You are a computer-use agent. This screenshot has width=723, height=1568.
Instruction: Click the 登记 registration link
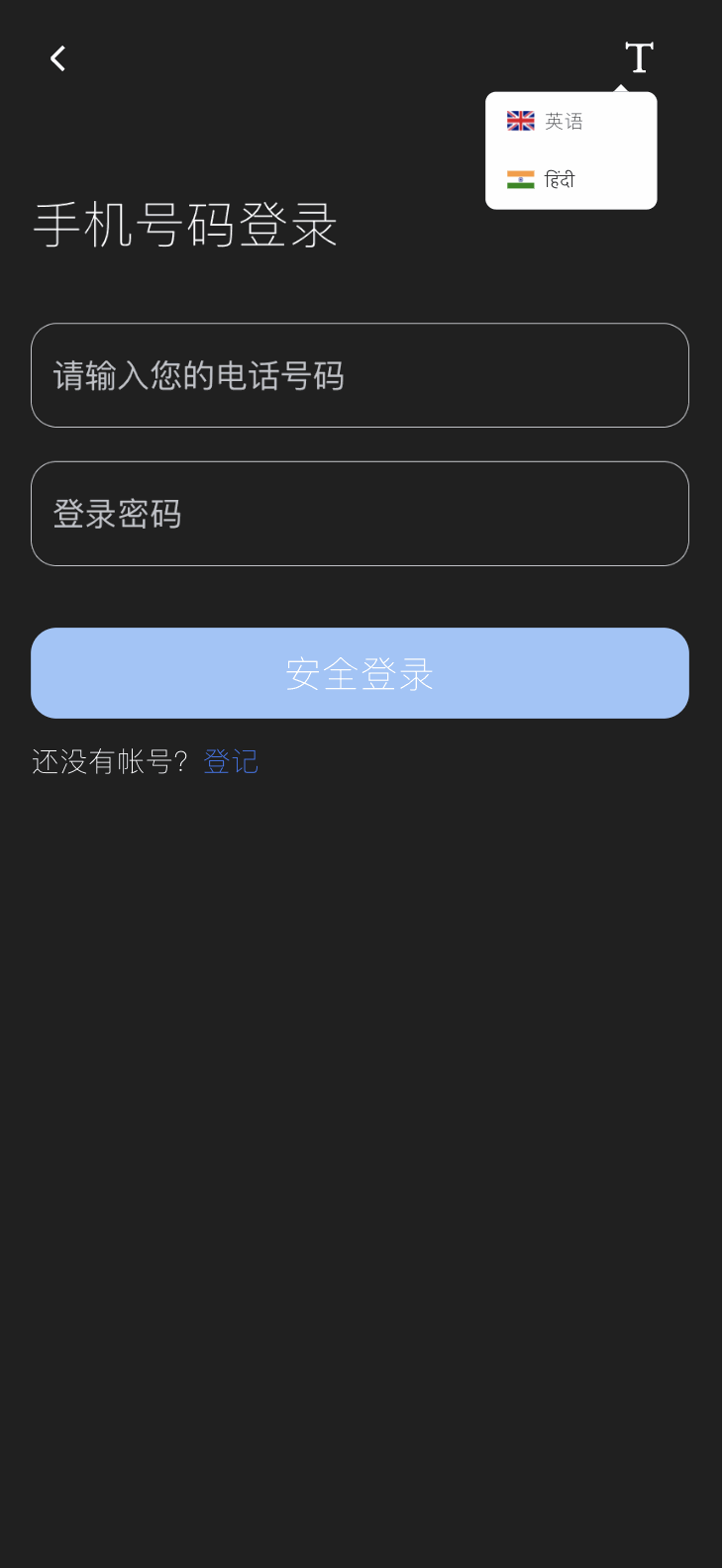tap(231, 761)
